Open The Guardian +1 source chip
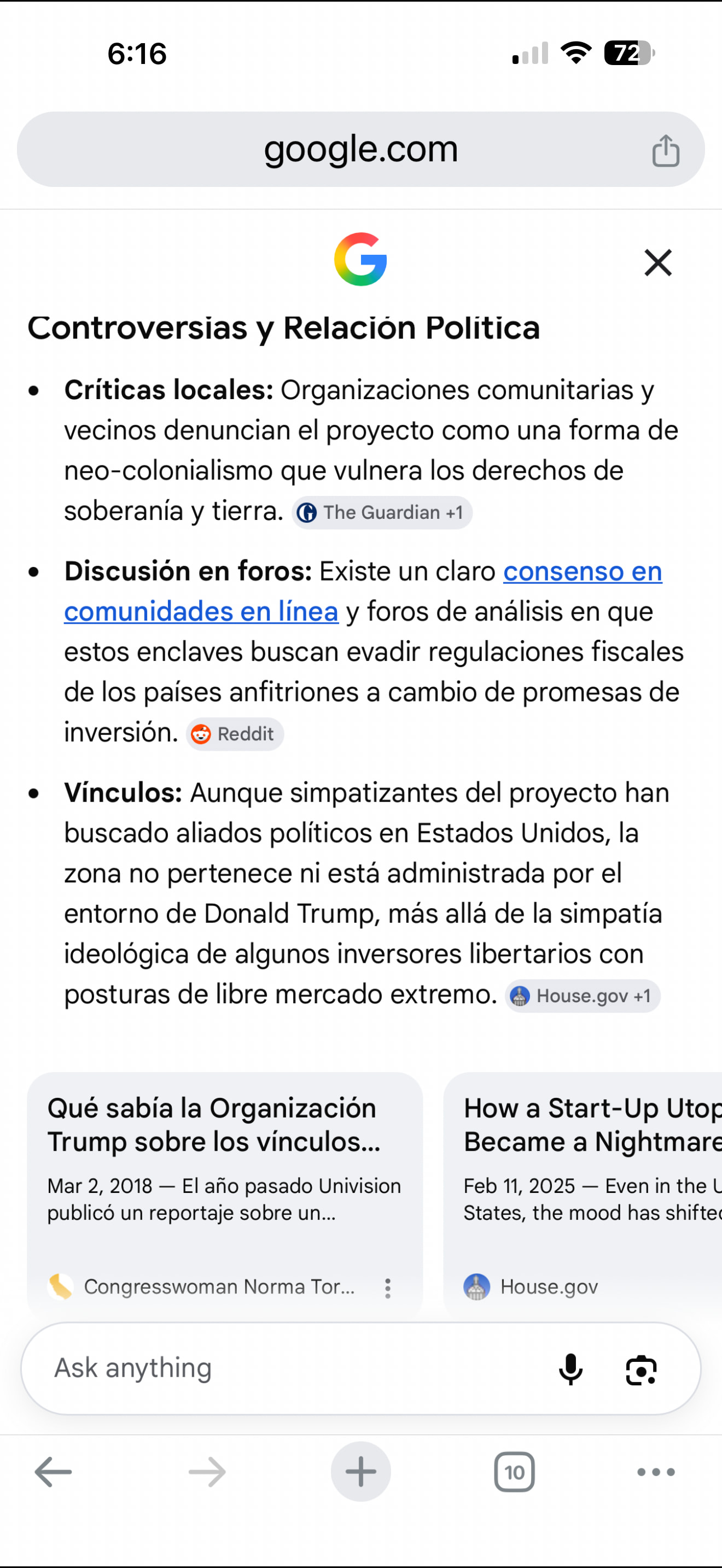 pyautogui.click(x=382, y=512)
